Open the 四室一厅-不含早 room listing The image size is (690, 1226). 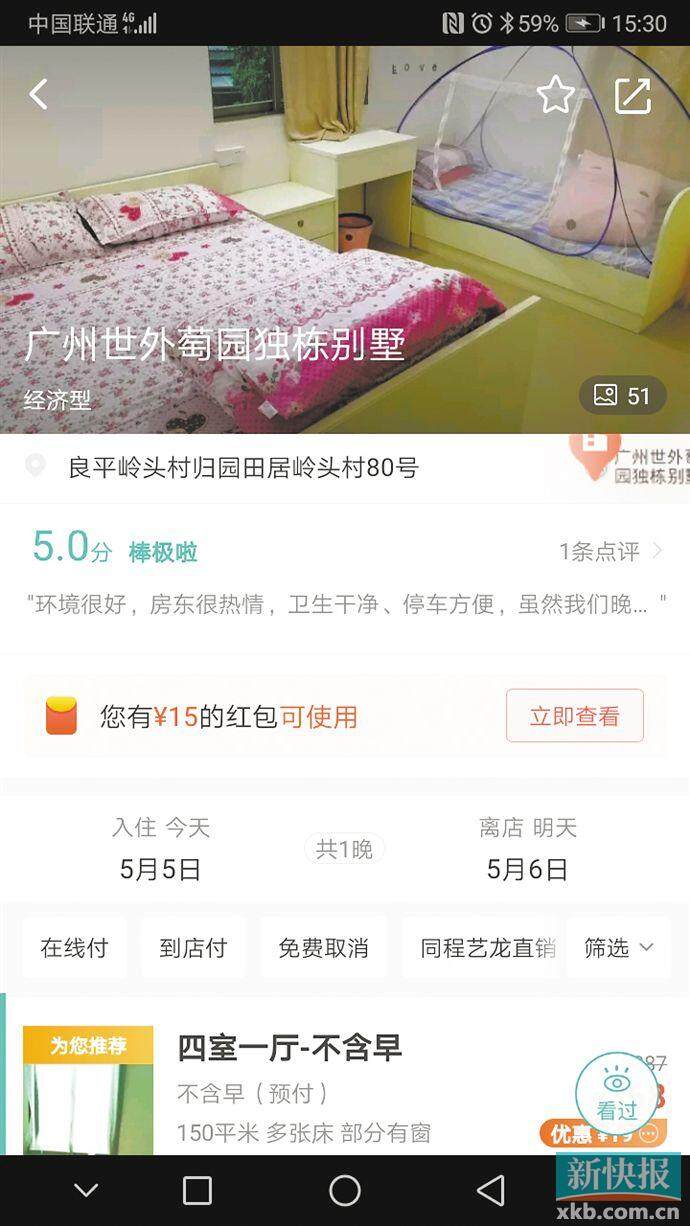point(290,1048)
